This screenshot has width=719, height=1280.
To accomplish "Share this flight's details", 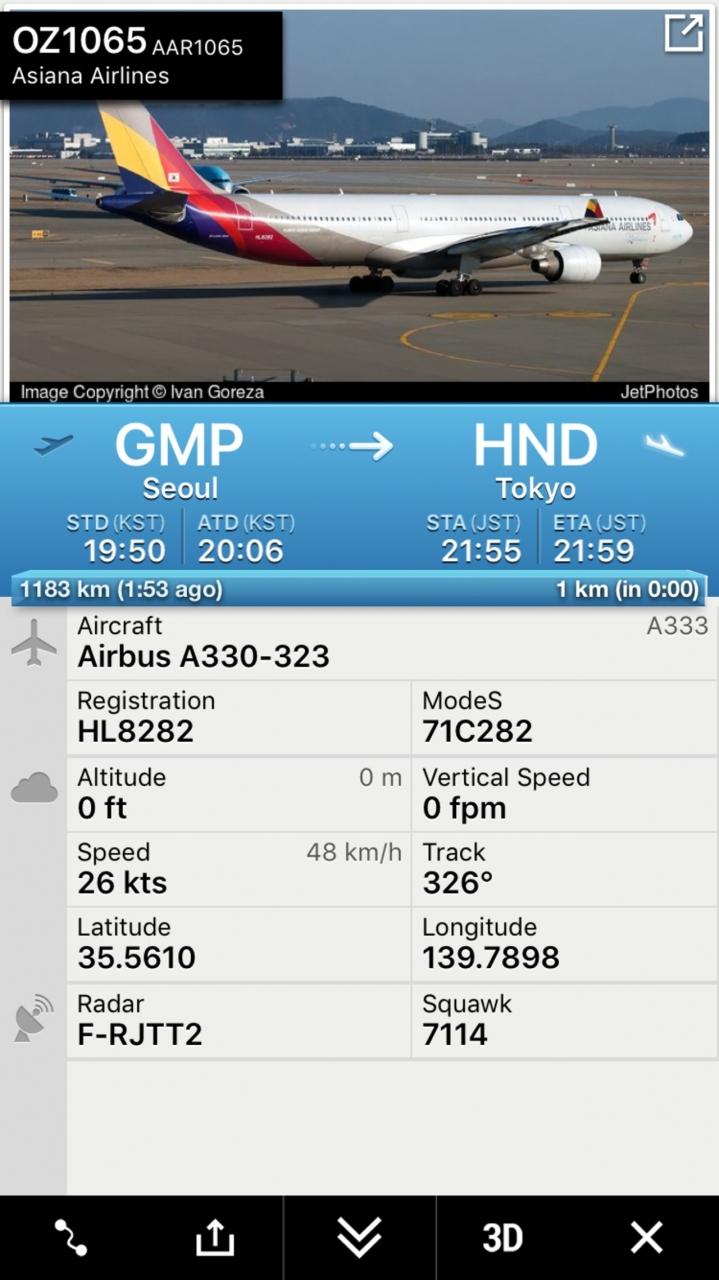I will (214, 1238).
